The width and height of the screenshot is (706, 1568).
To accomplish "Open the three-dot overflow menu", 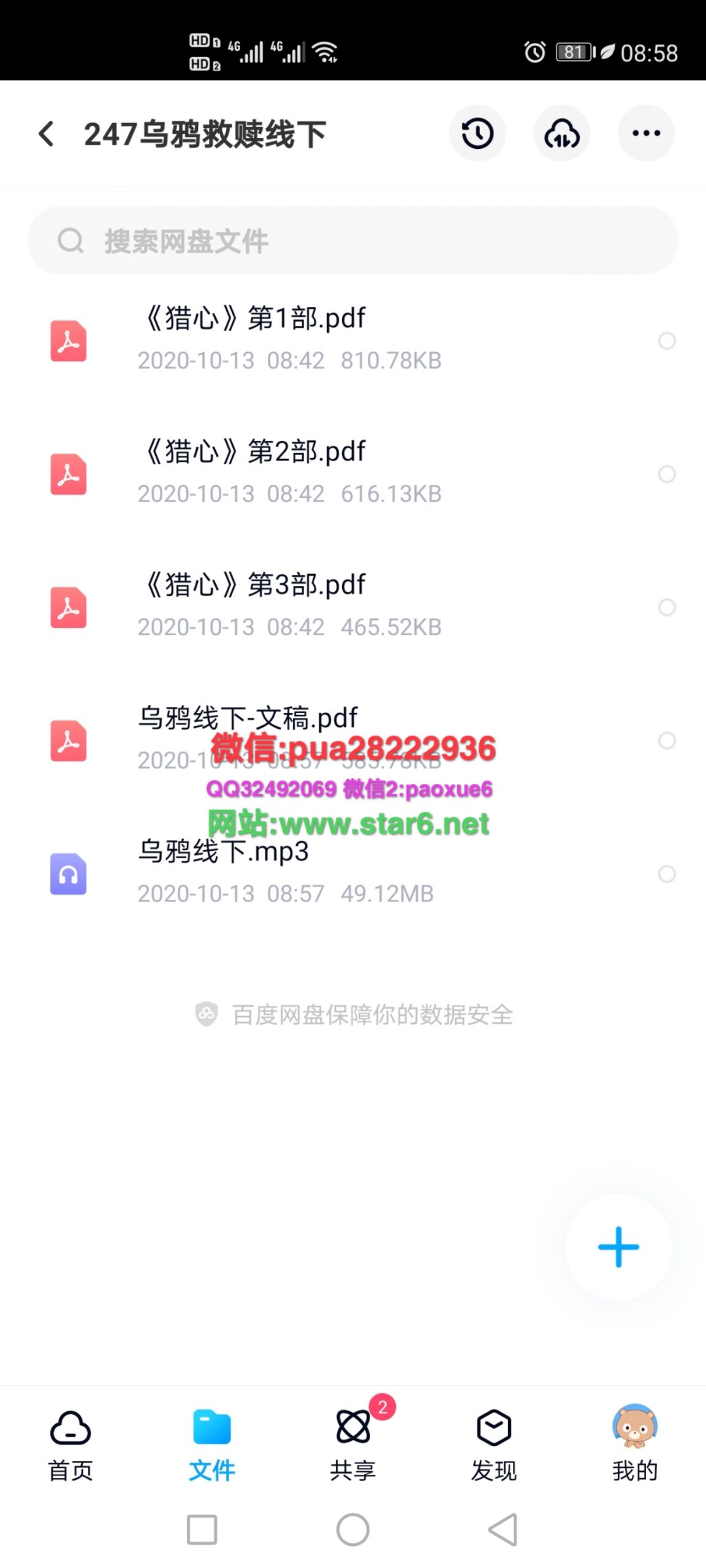I will tap(645, 134).
